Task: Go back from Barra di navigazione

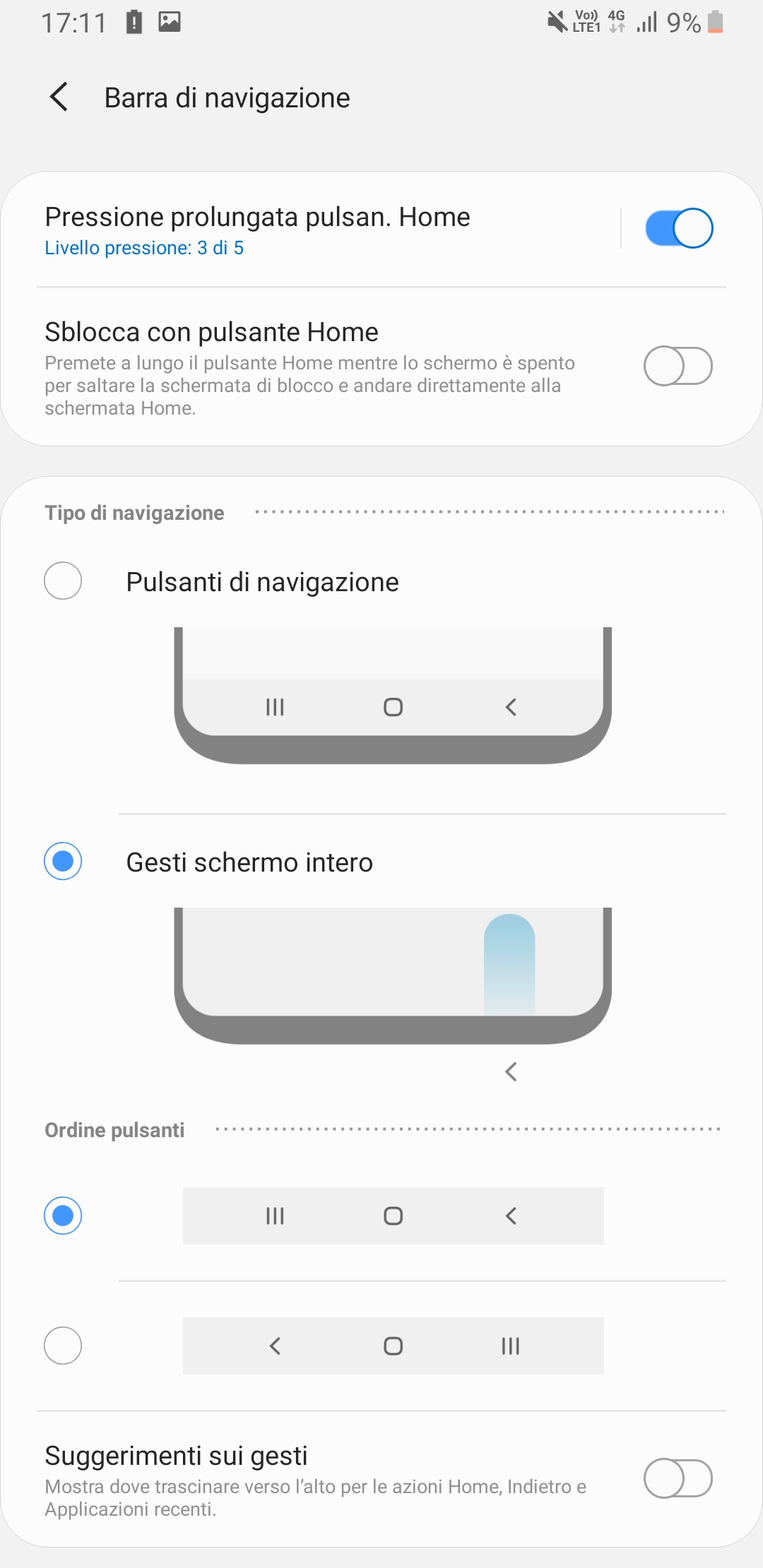Action: click(x=60, y=97)
